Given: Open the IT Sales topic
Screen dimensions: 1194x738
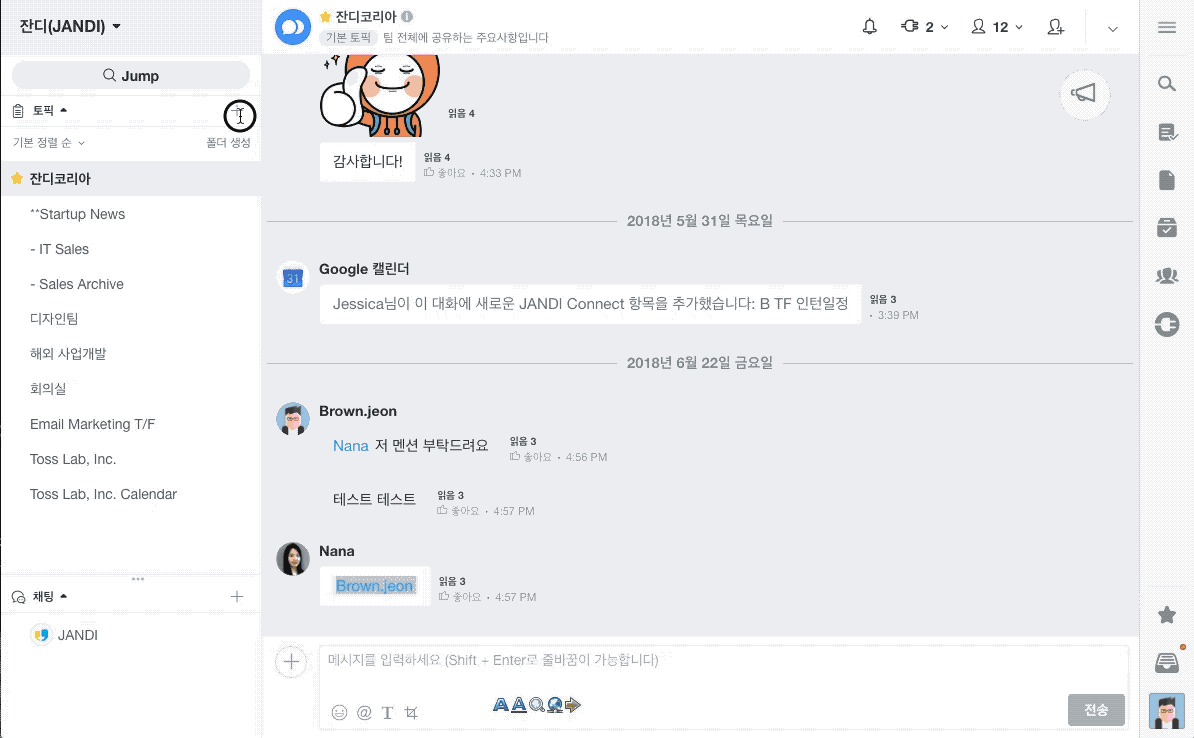Looking at the screenshot, I should [x=60, y=249].
